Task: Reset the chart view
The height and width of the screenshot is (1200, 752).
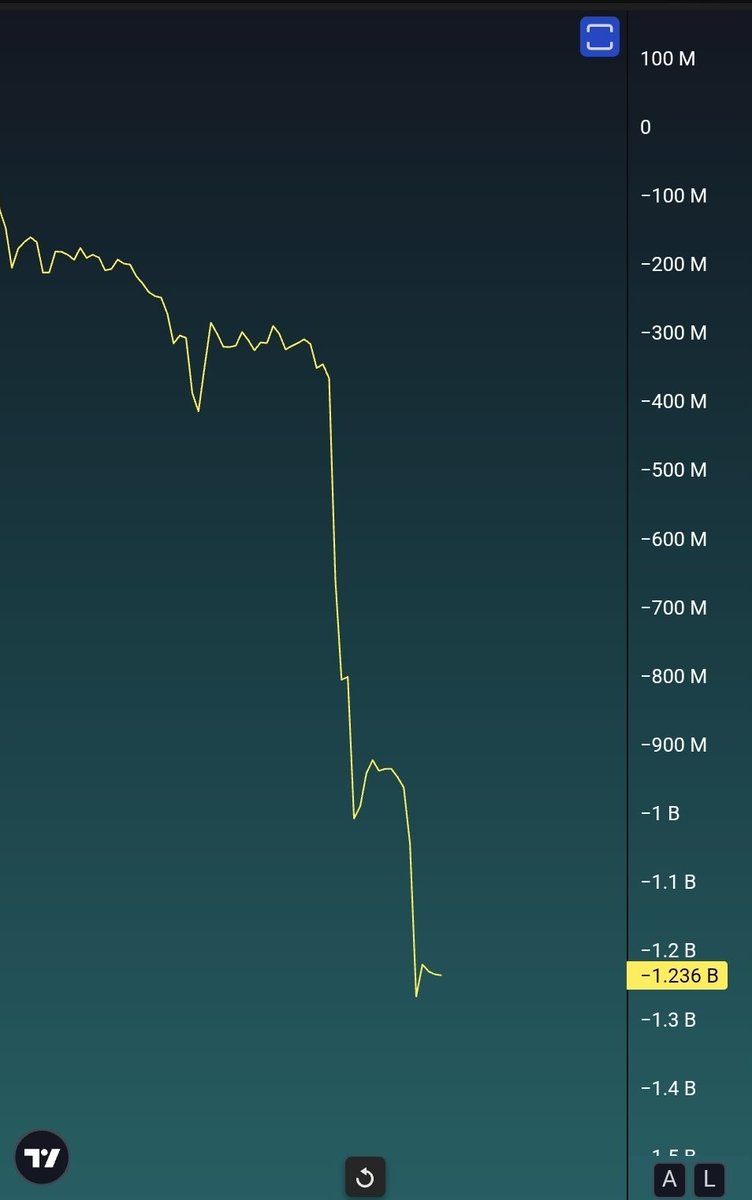Action: (x=365, y=1178)
